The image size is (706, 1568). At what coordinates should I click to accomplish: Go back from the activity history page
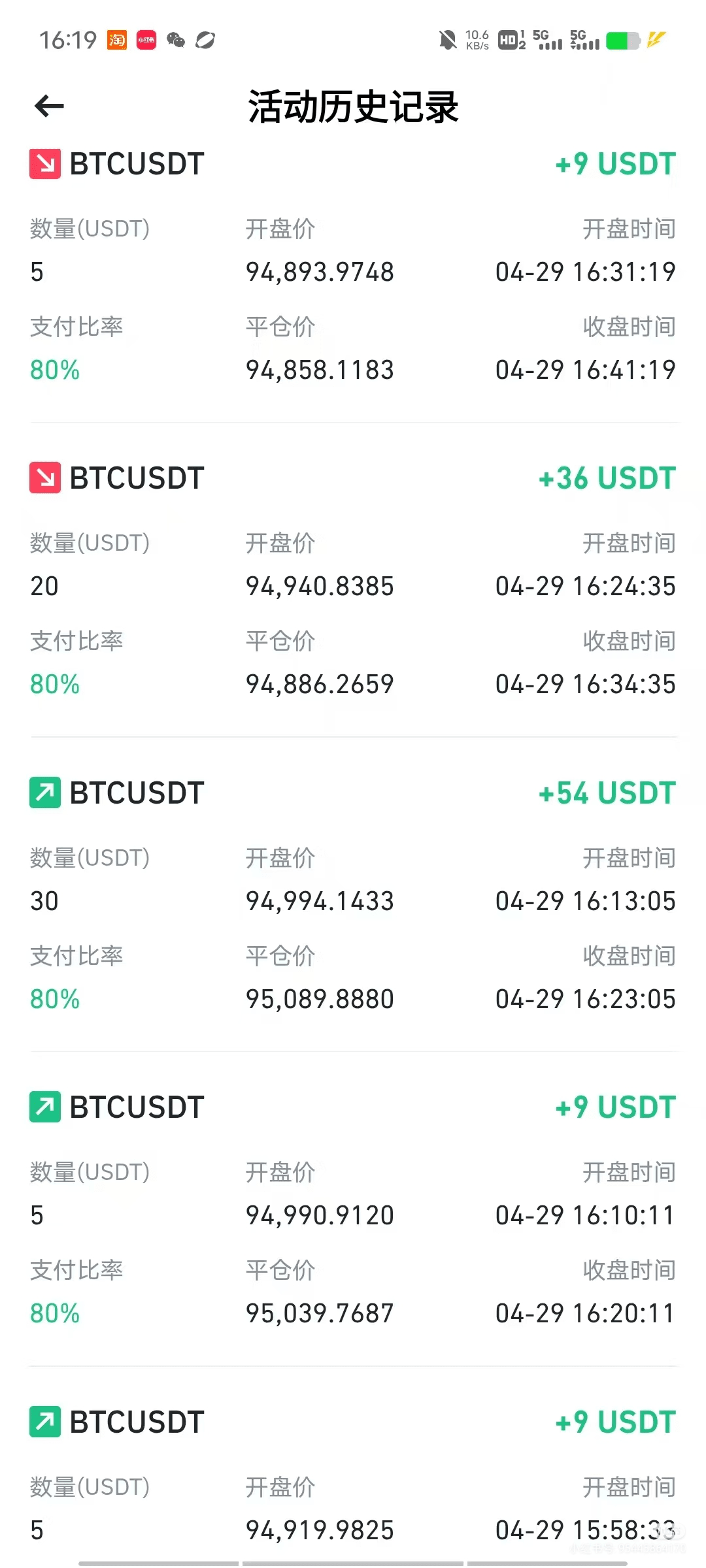[x=49, y=106]
